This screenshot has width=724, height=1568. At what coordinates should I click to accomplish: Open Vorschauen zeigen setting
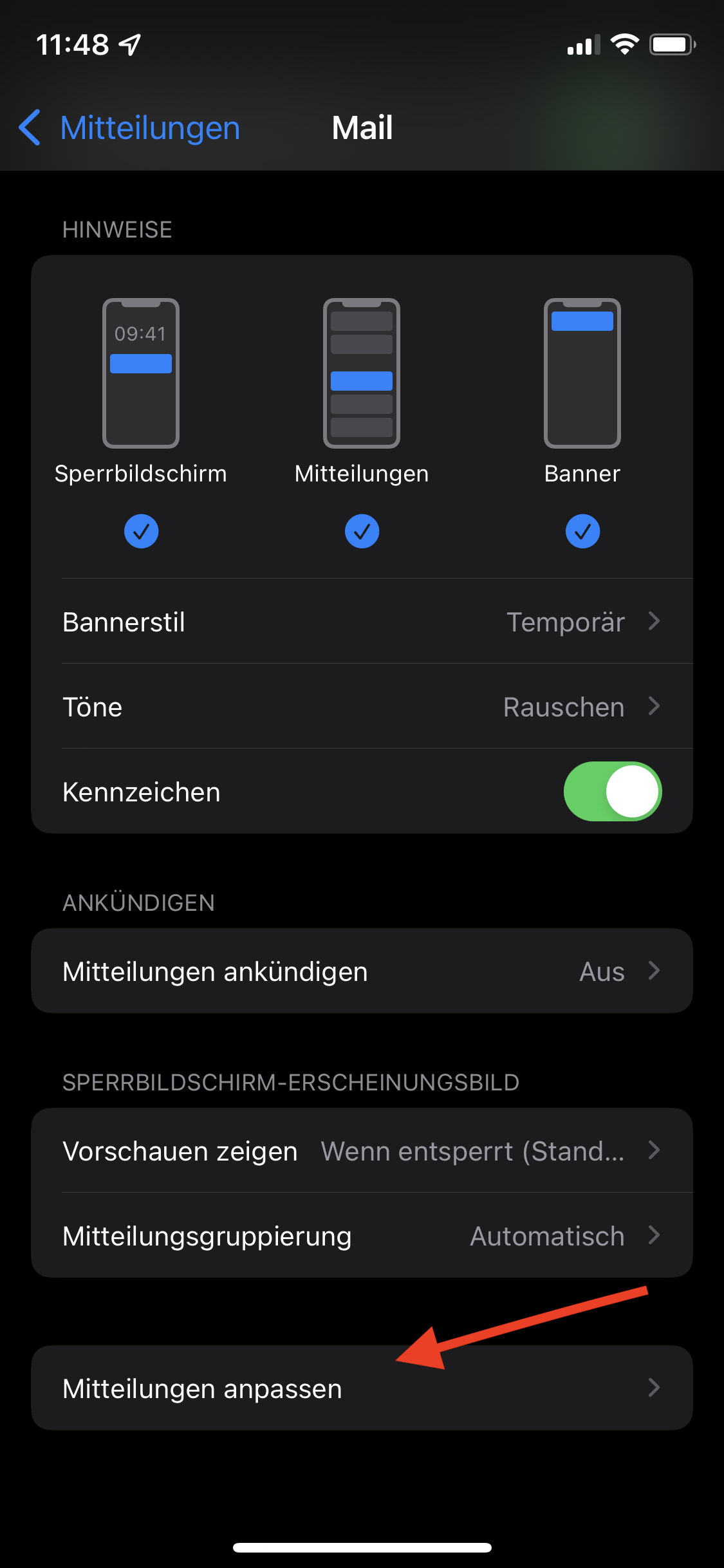click(362, 1151)
